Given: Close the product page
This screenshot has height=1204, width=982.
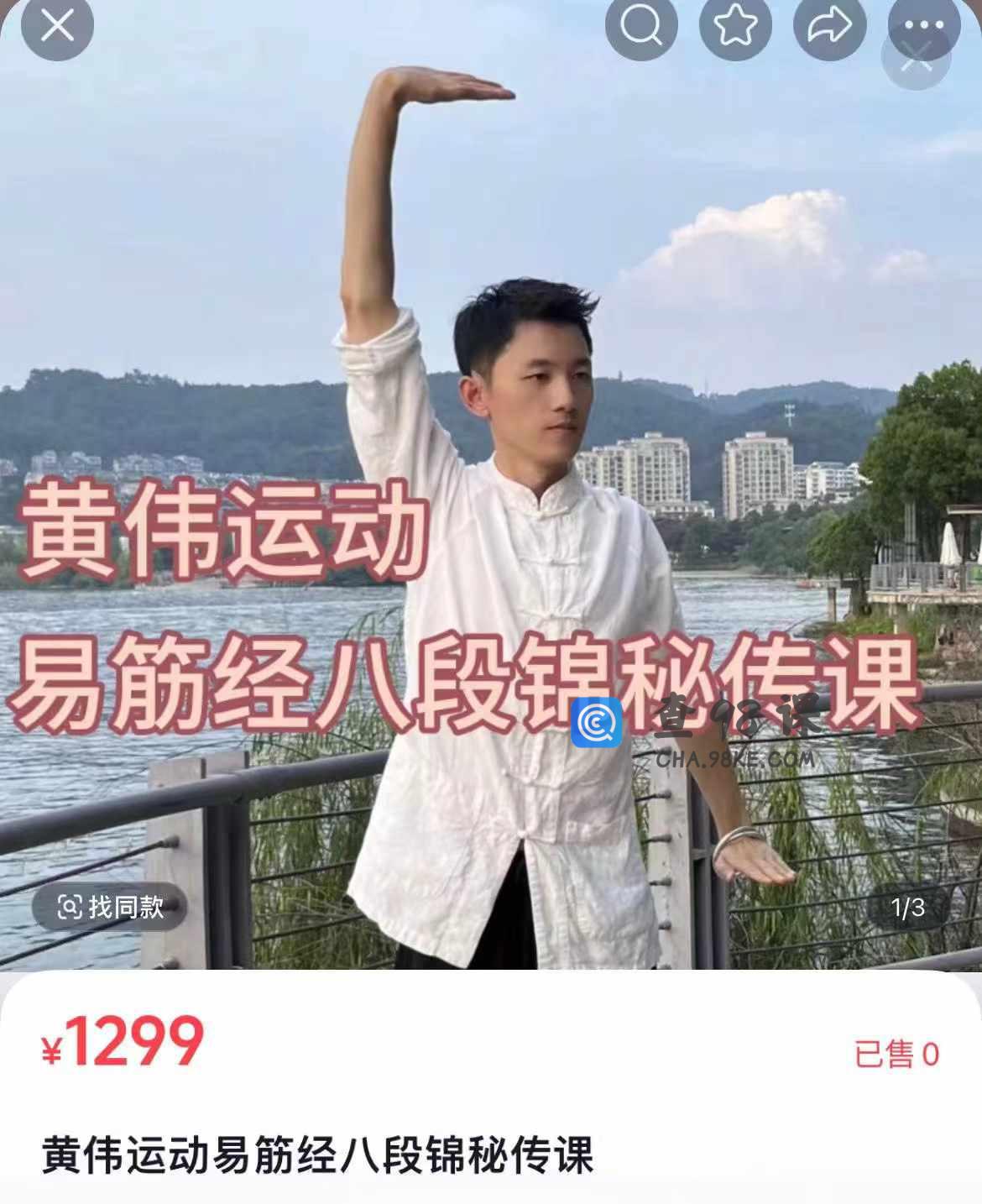Looking at the screenshot, I should pyautogui.click(x=57, y=27).
